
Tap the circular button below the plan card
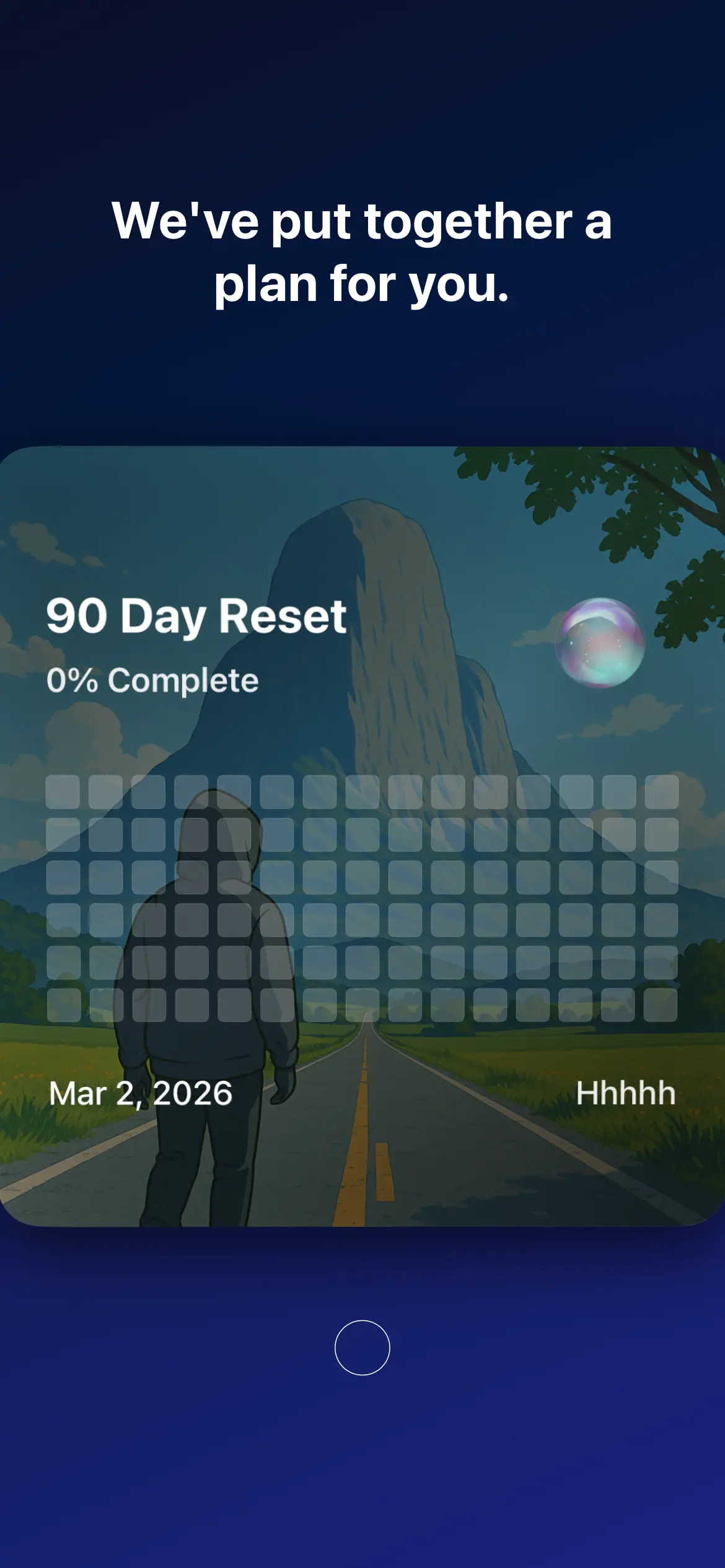pyautogui.click(x=362, y=1348)
